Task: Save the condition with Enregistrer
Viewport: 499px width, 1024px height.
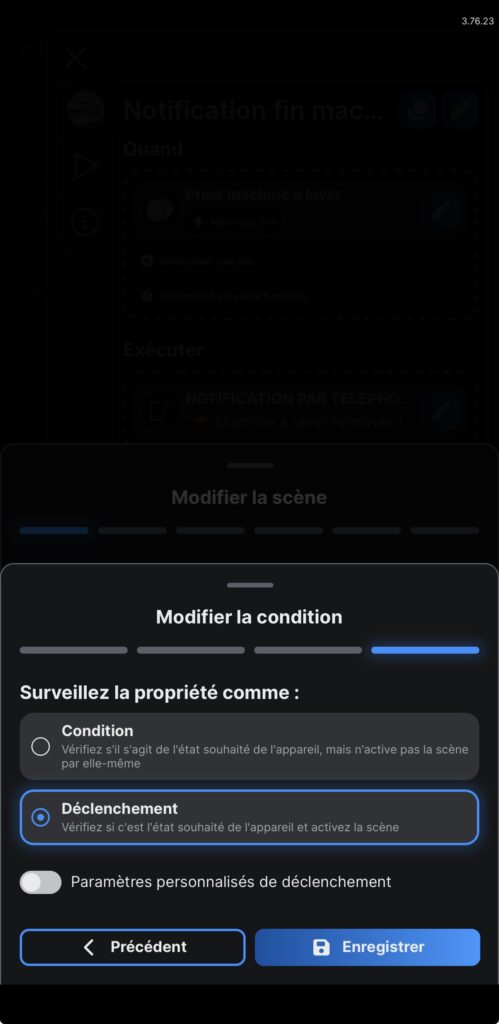Action: click(367, 947)
